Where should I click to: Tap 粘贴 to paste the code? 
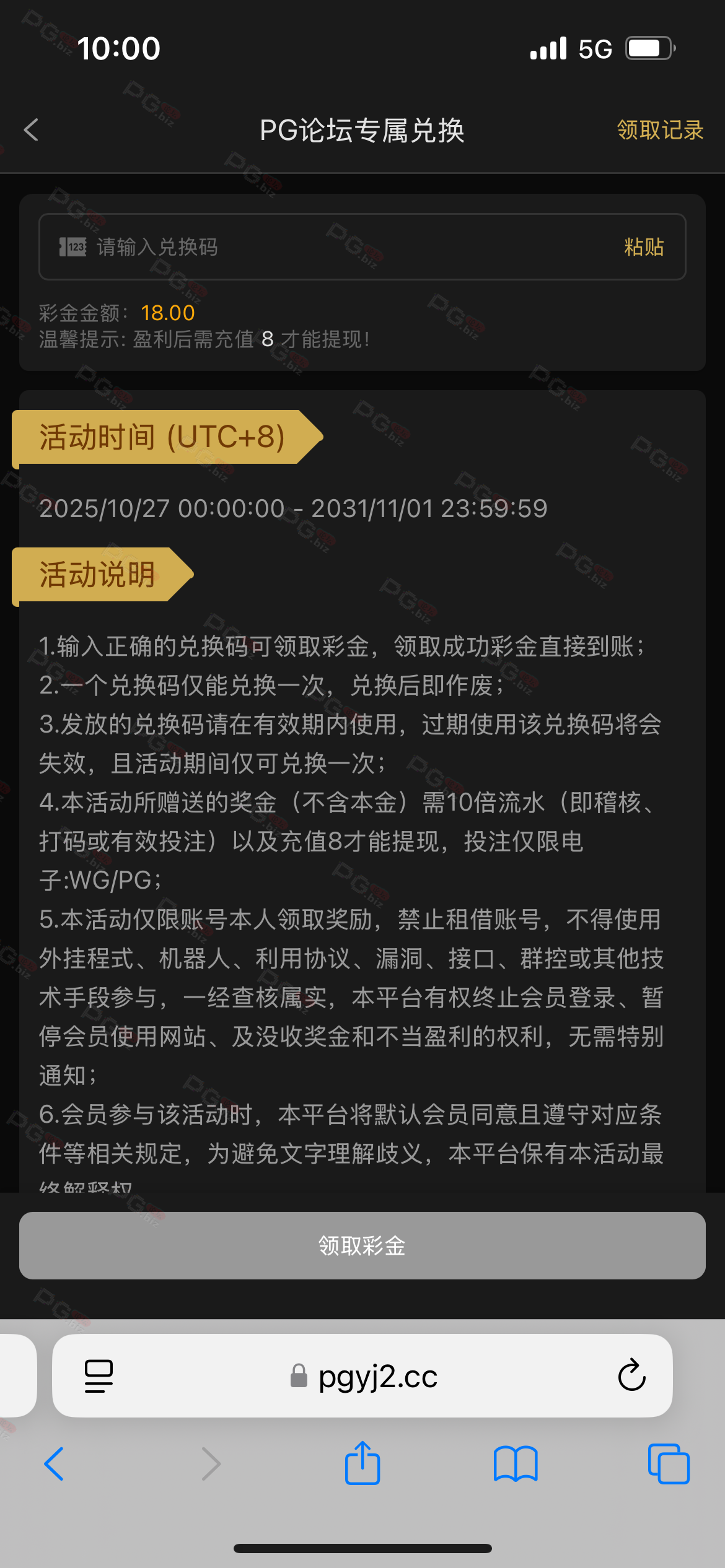(644, 247)
